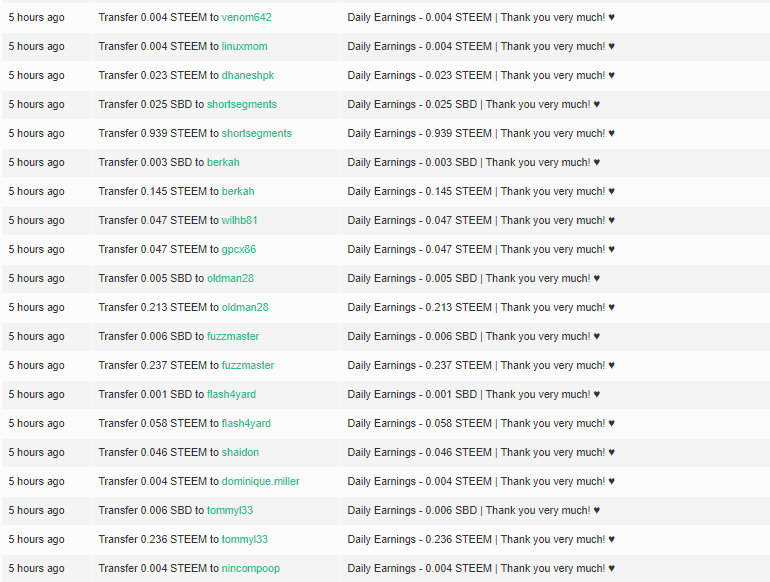View the wilhb81 profile link
The width and height of the screenshot is (770, 582).
coord(239,220)
